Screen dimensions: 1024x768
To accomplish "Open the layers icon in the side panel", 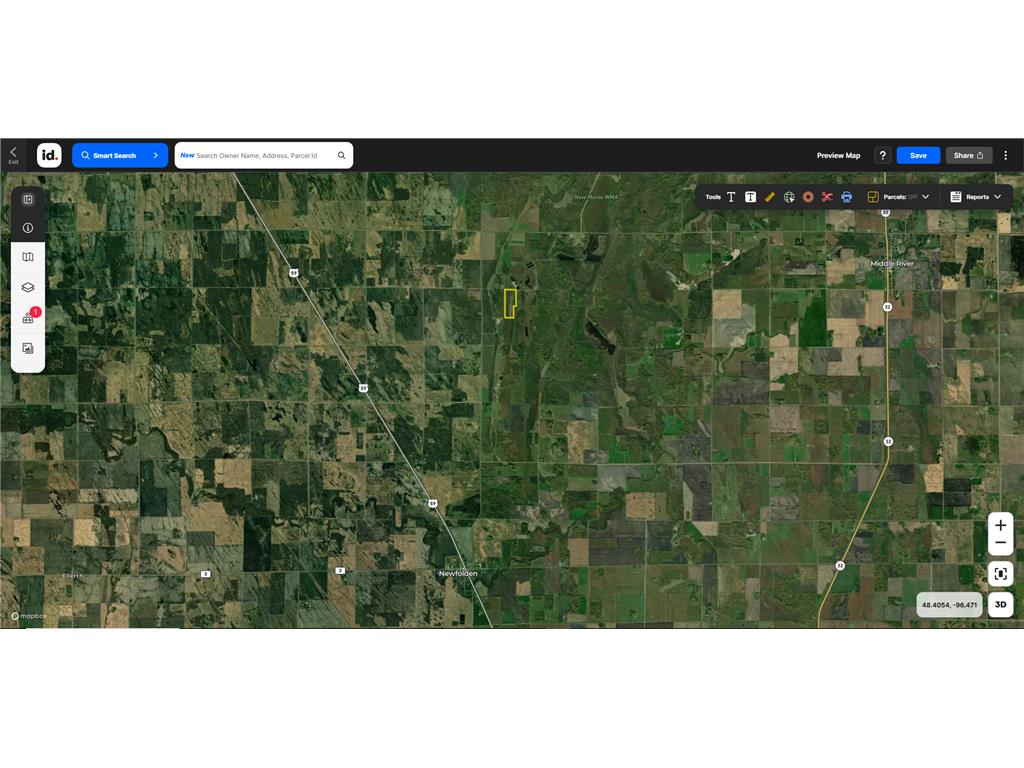I will [x=28, y=287].
